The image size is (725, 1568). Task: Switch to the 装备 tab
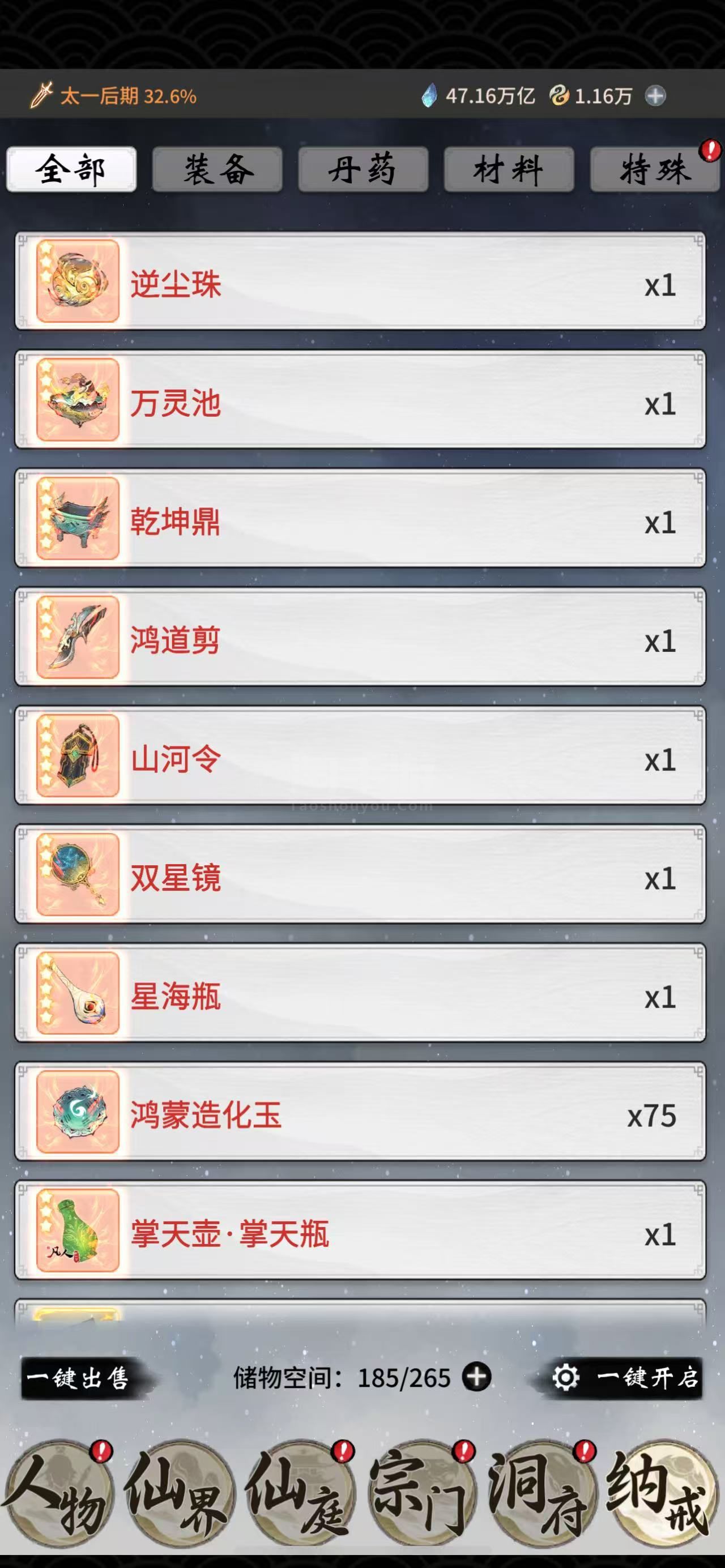[217, 170]
